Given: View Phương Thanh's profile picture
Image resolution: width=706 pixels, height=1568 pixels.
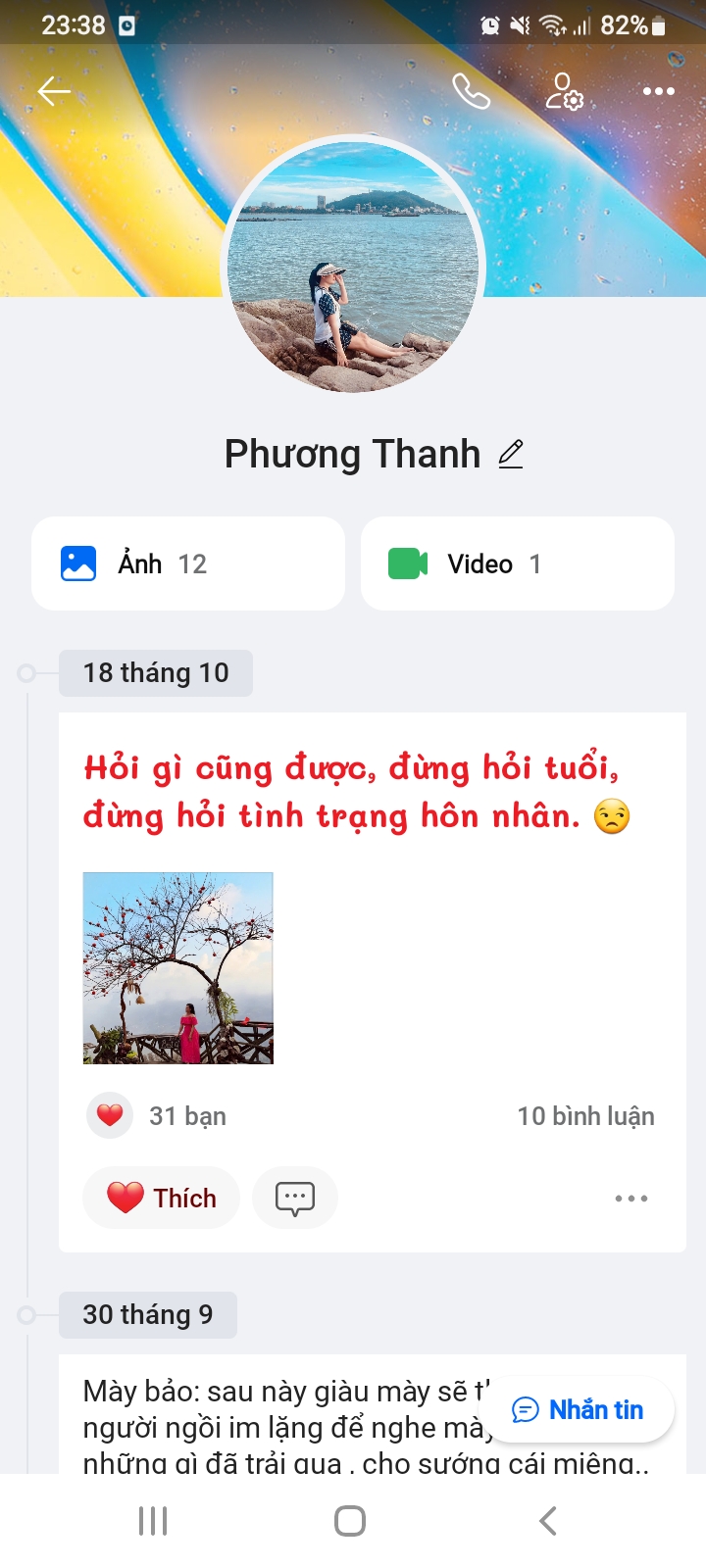Looking at the screenshot, I should [x=353, y=267].
